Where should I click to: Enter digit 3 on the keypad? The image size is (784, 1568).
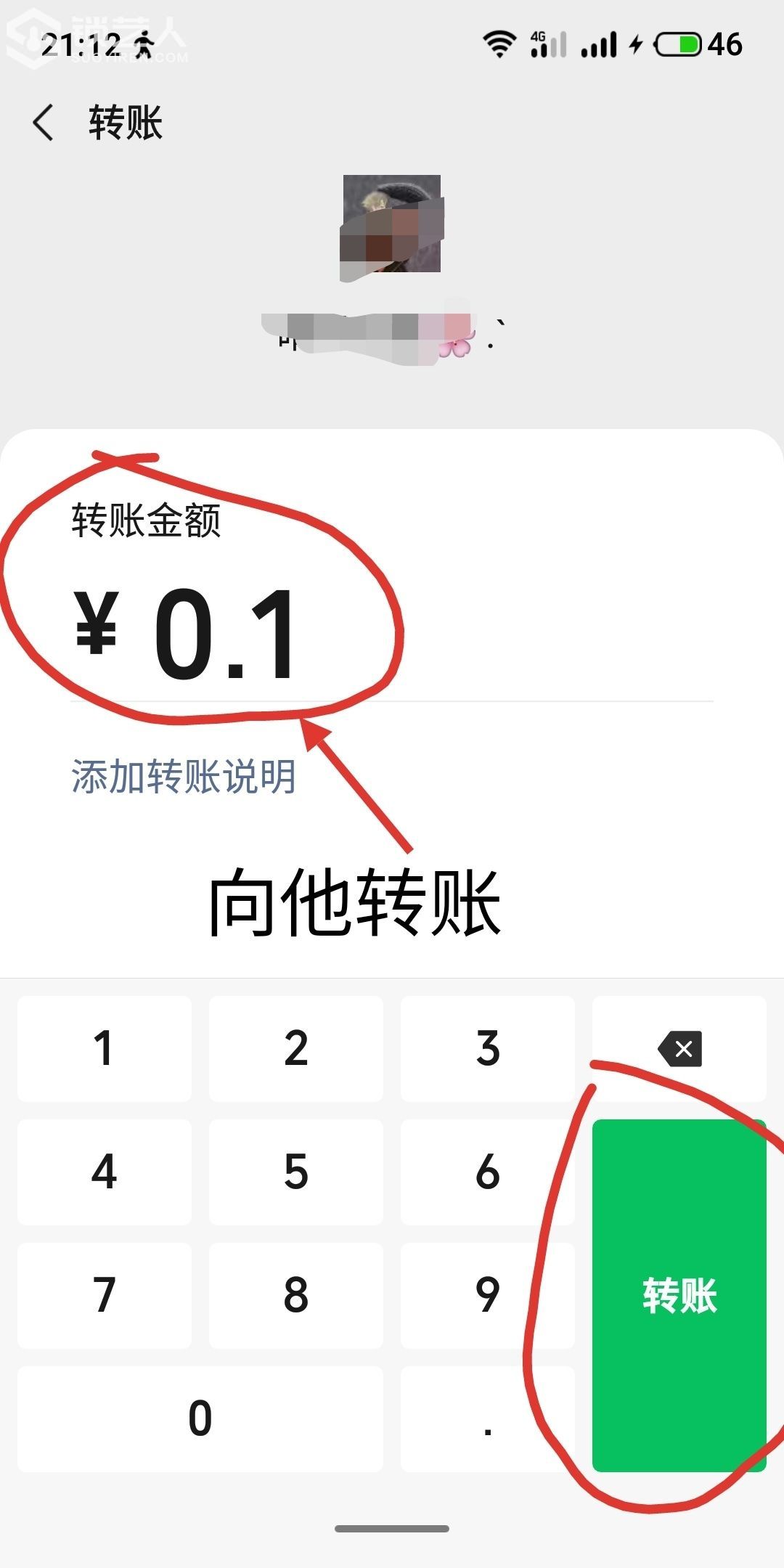(488, 1048)
